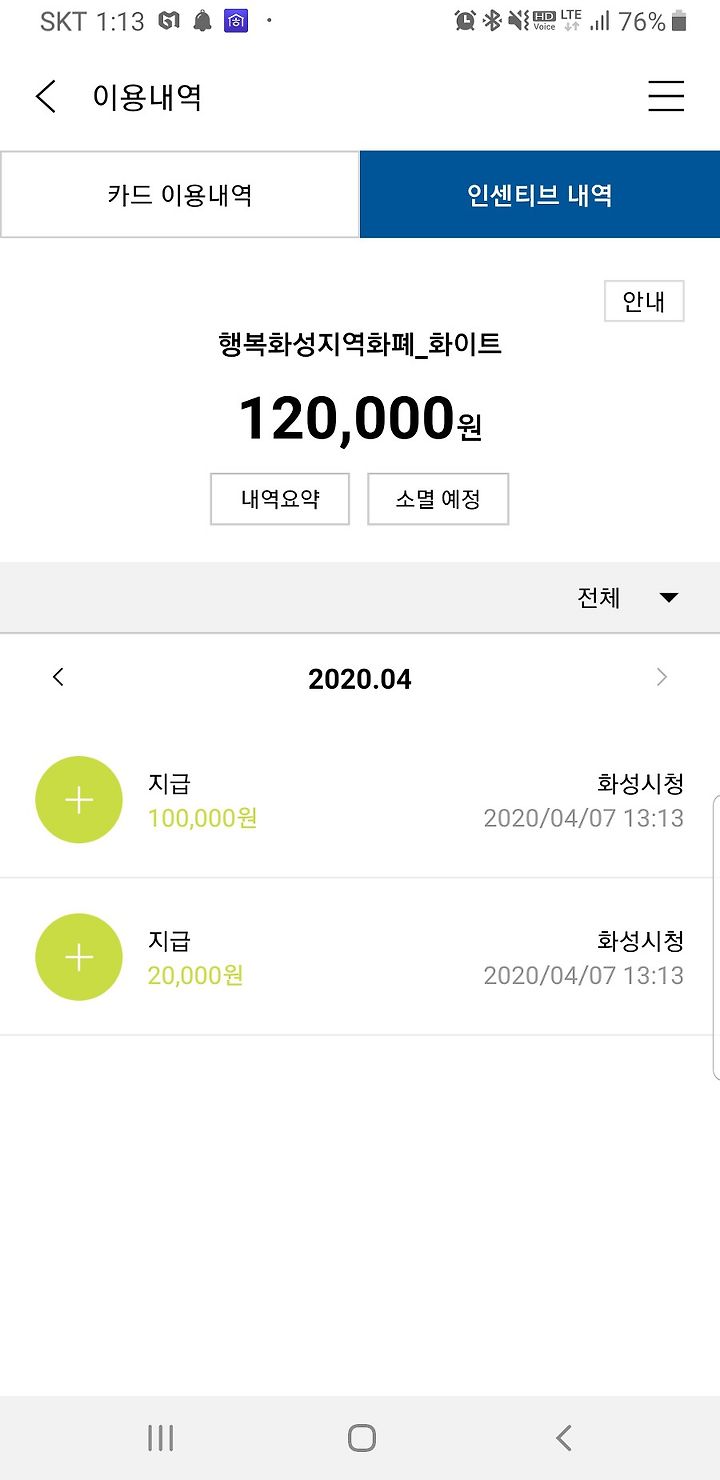
Task: Select the 인센티브 내역 tab
Action: tap(540, 195)
